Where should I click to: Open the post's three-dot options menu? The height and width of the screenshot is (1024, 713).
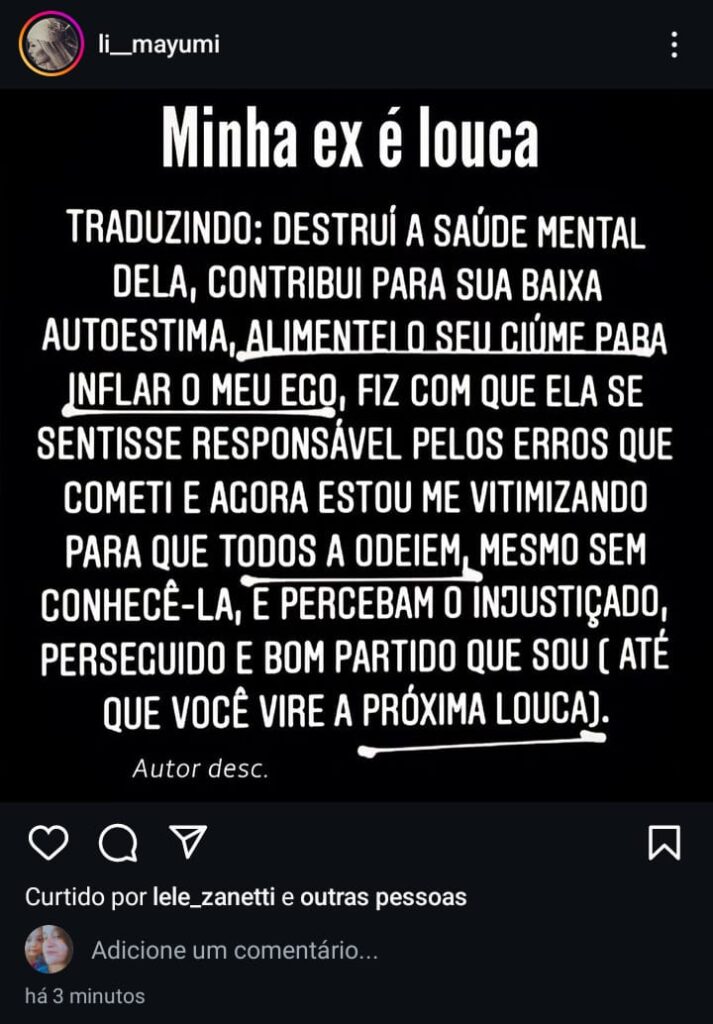coord(675,45)
